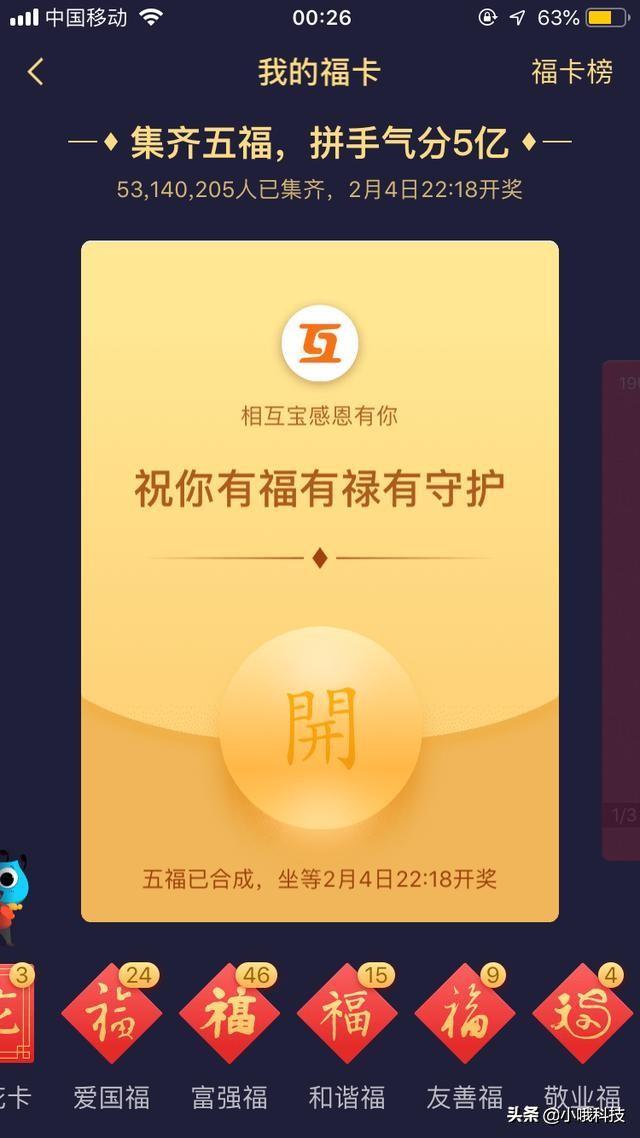Select the 富强福 card
The width and height of the screenshot is (640, 1138).
pyautogui.click(x=229, y=1014)
